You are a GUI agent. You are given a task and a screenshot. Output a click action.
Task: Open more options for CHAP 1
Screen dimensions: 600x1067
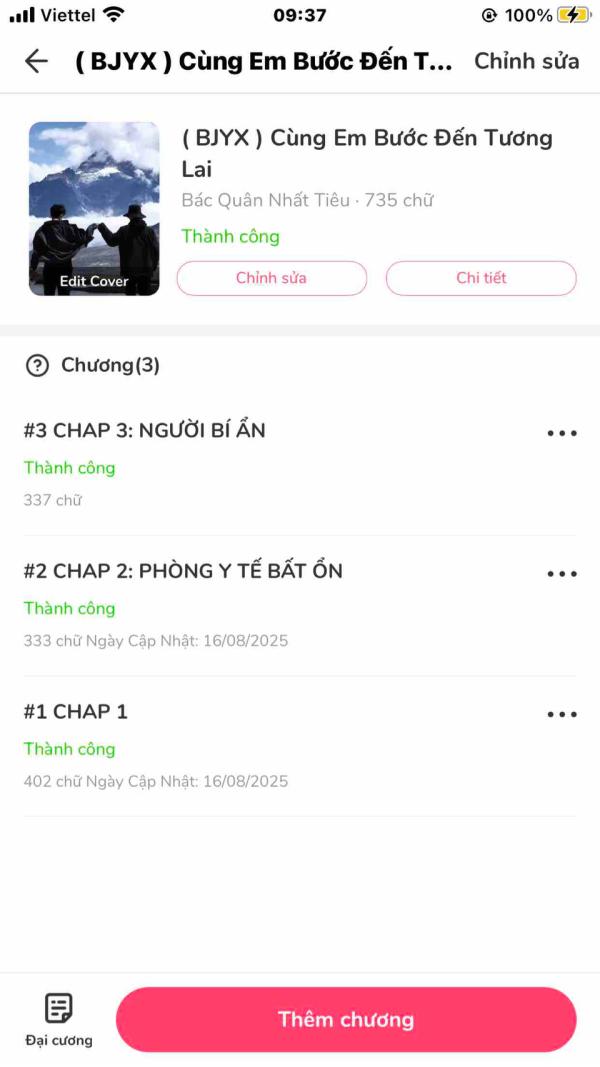pos(562,715)
